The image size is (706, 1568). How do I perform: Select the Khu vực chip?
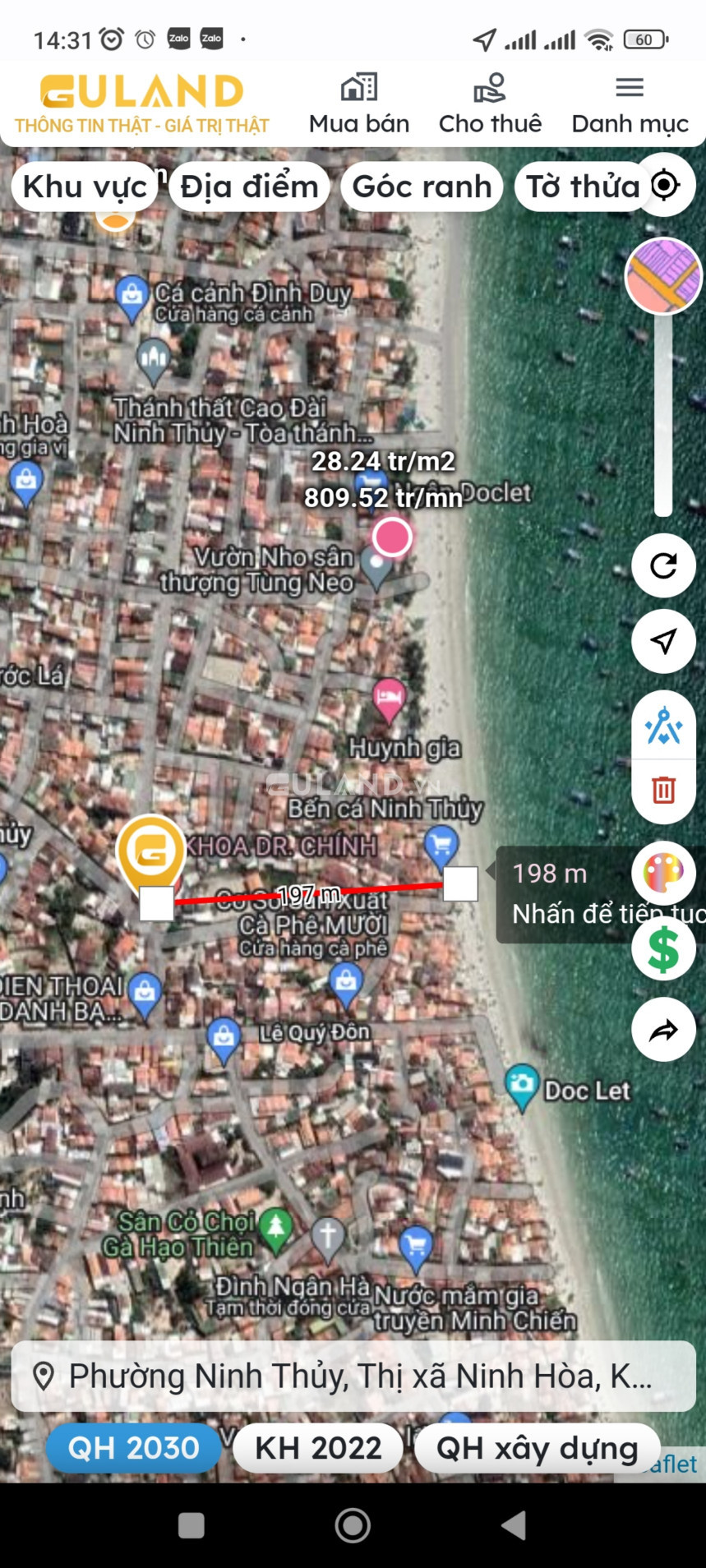pos(85,187)
